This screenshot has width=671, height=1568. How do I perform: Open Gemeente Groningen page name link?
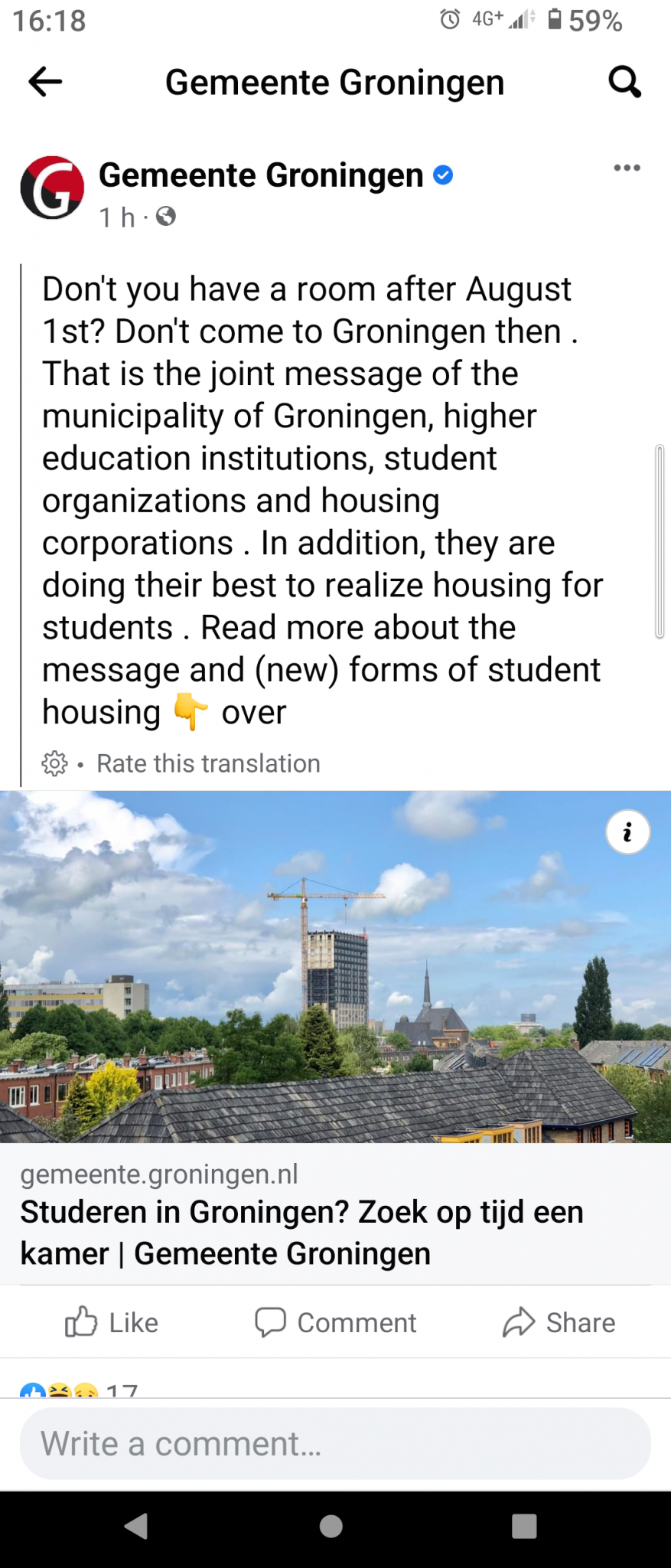[261, 175]
